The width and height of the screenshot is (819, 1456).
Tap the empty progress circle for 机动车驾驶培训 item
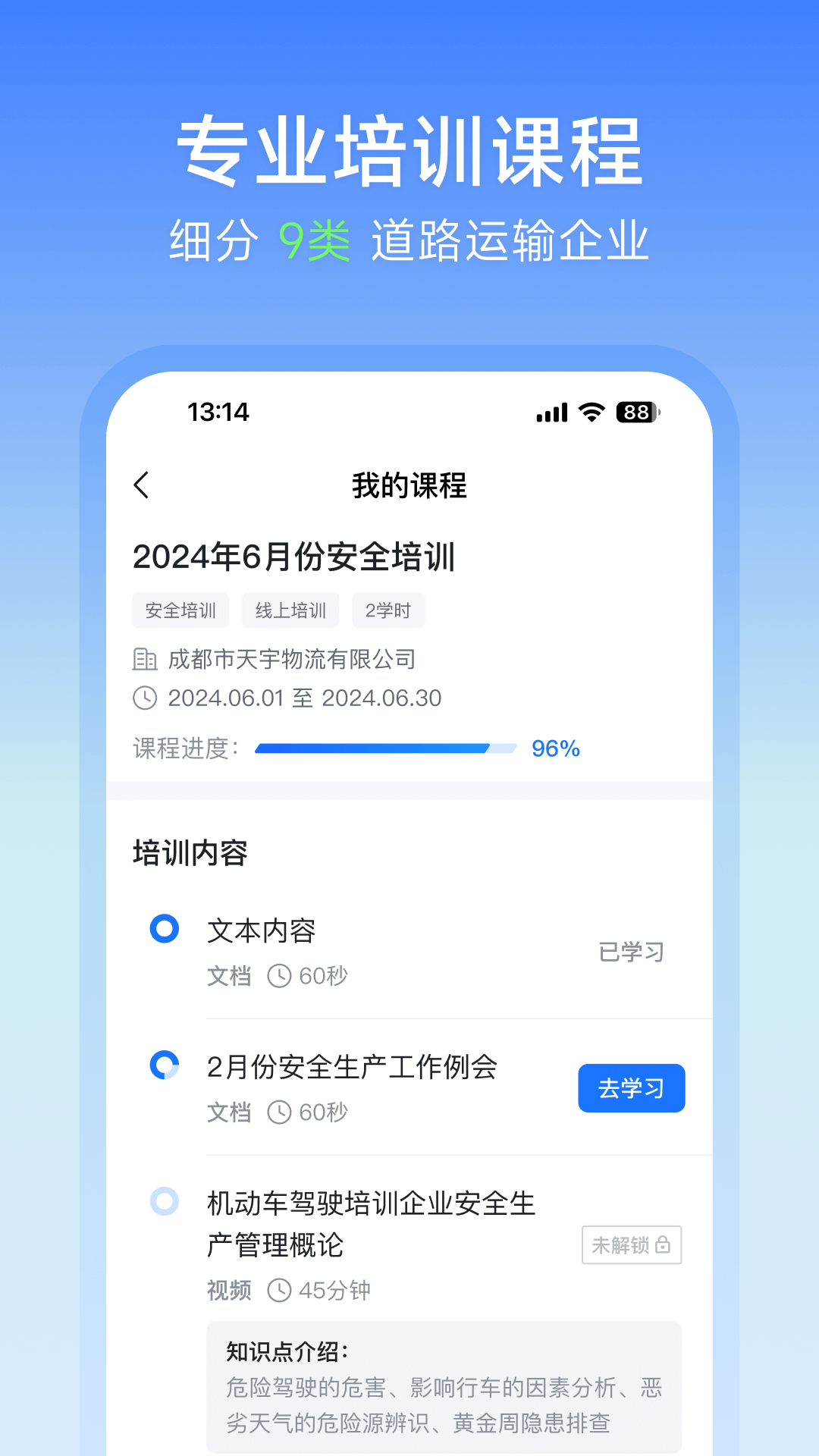click(165, 1202)
